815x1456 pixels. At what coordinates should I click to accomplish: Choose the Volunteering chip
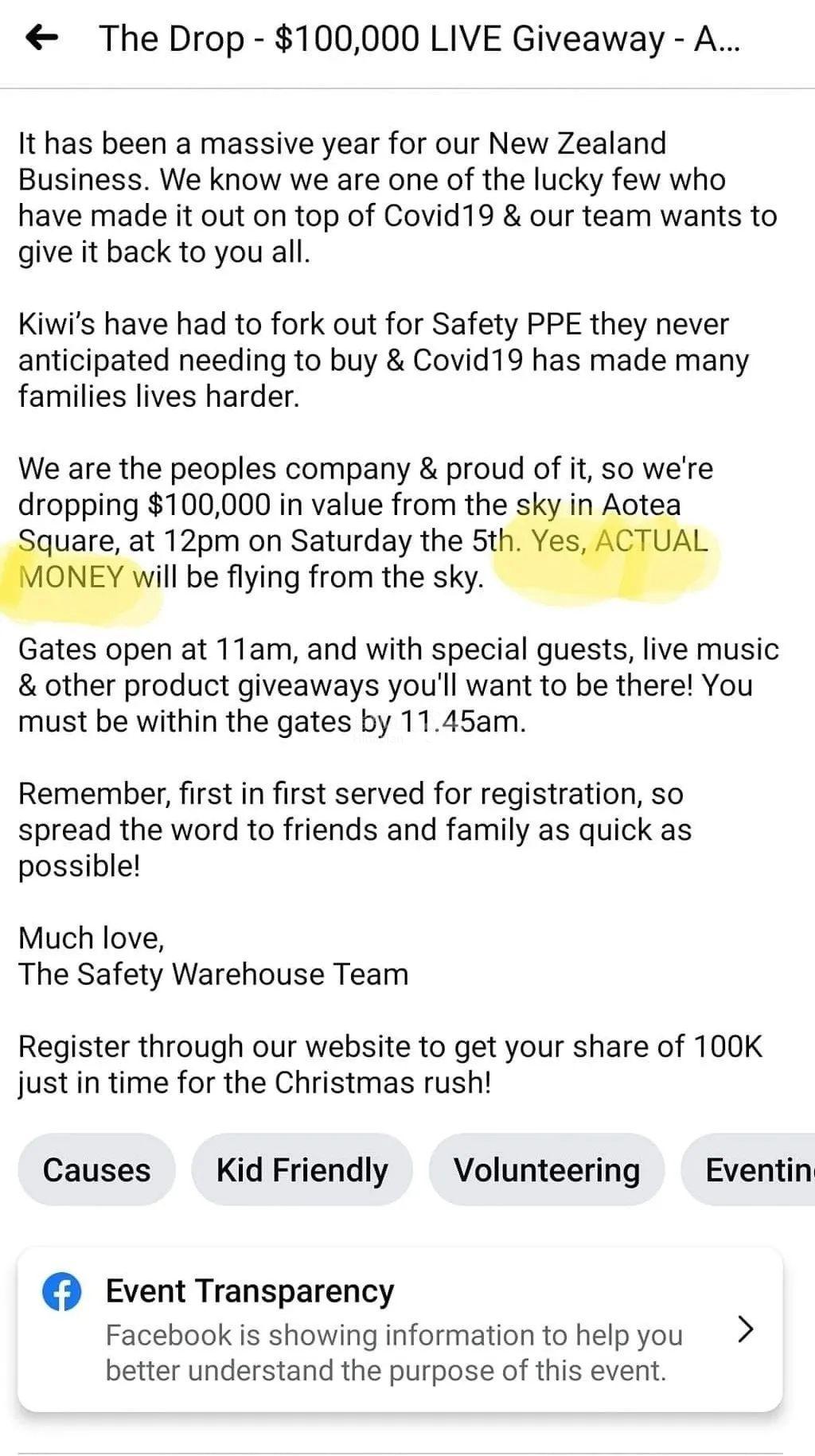point(546,1170)
